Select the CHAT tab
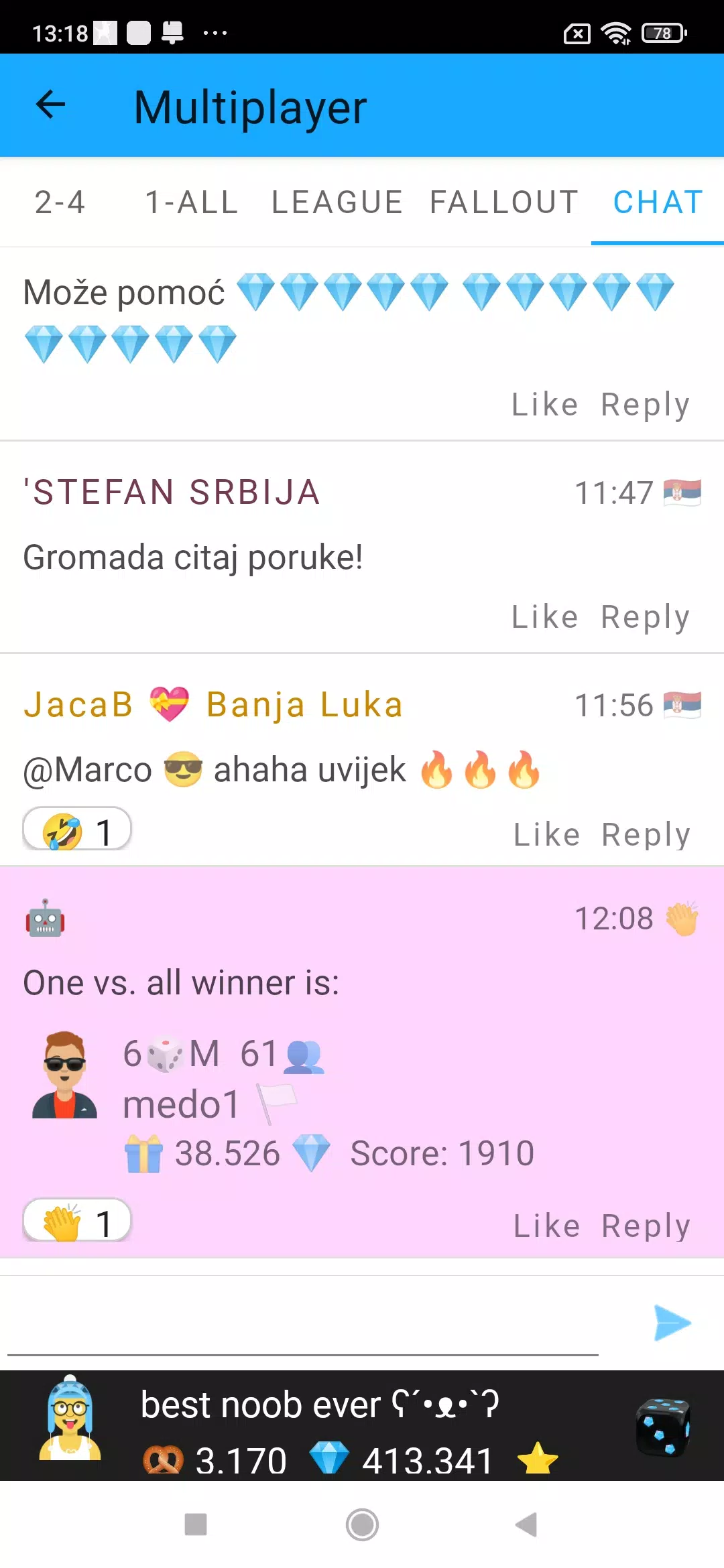The width and height of the screenshot is (724, 1568). pos(658,202)
